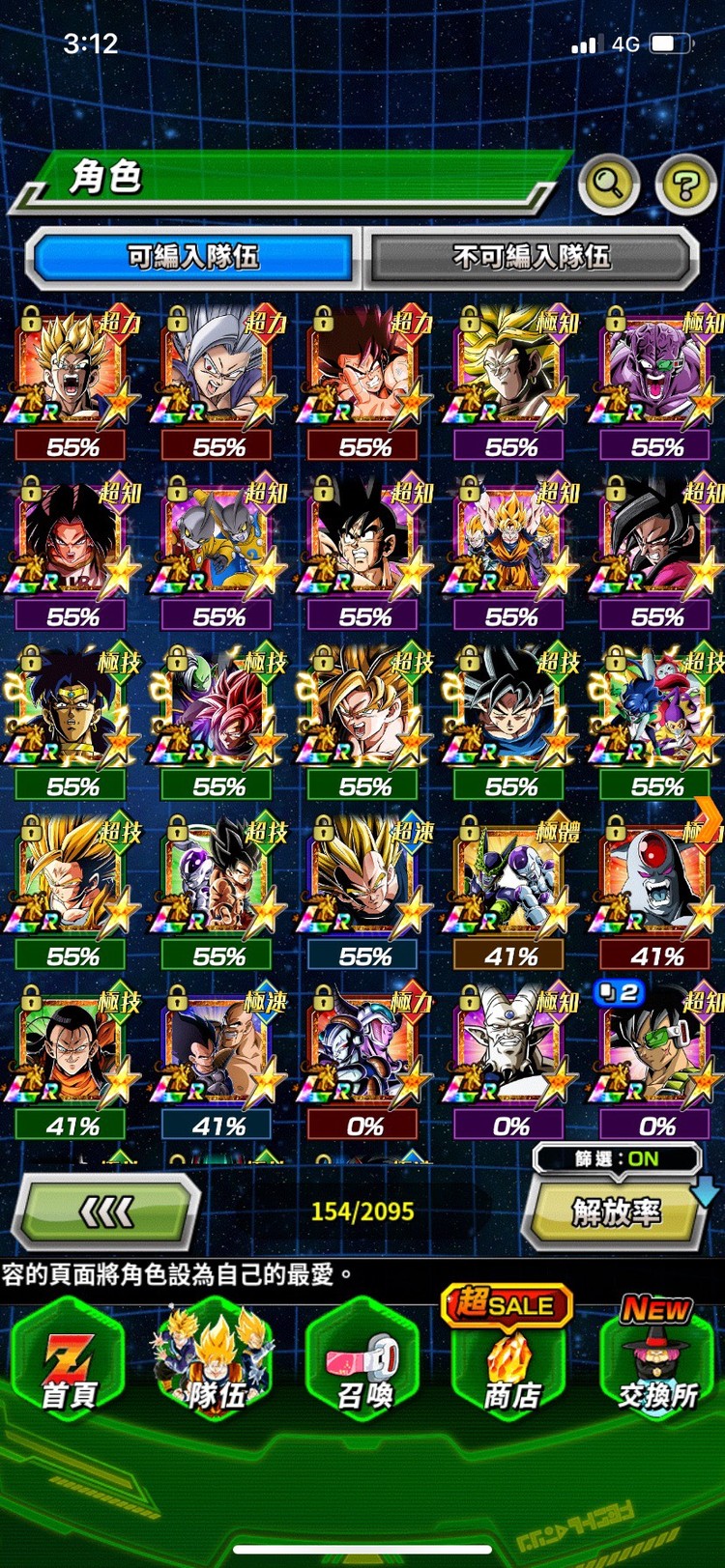Screen dimensions: 725x1568
Task: Tap the green back arrows button
Action: pos(106,1212)
